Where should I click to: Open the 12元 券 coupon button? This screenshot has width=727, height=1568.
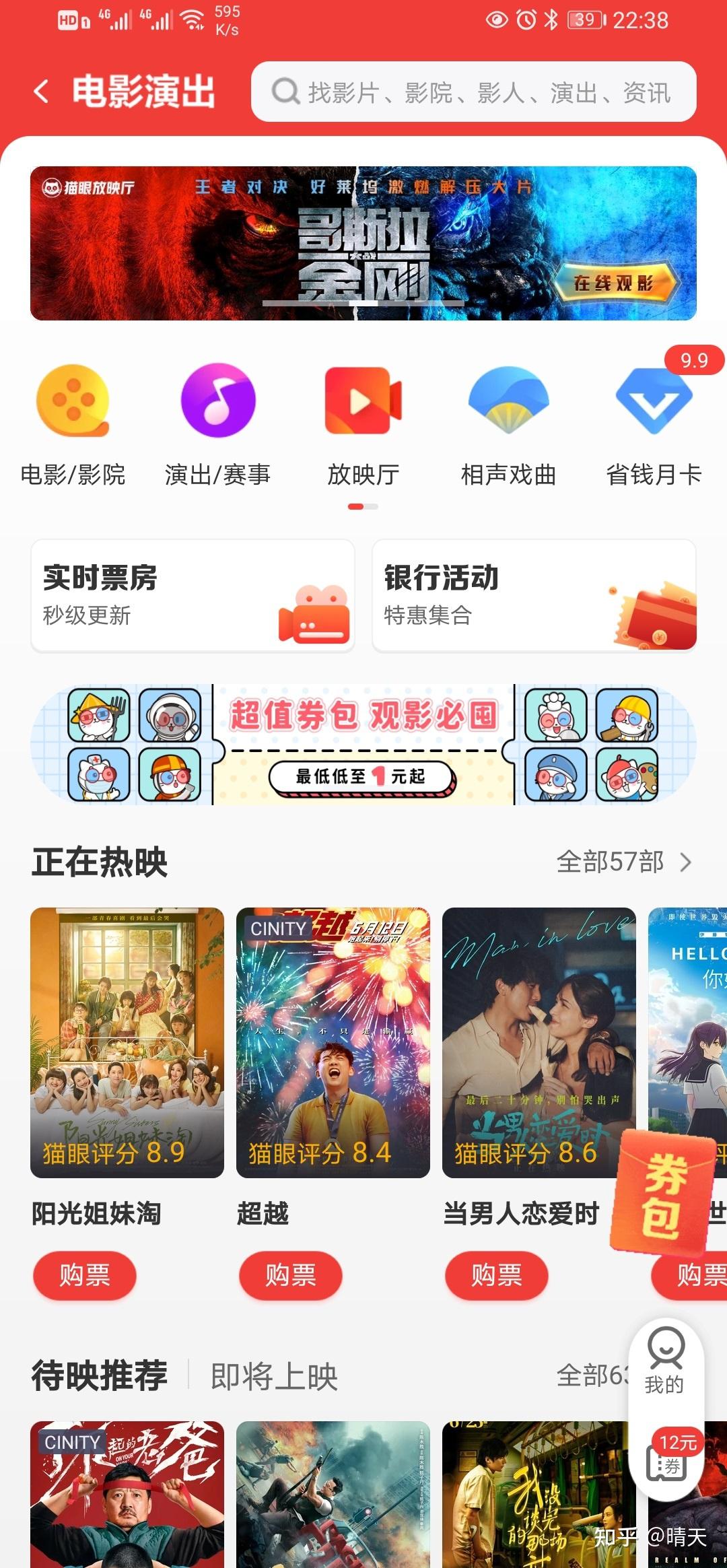[668, 1462]
